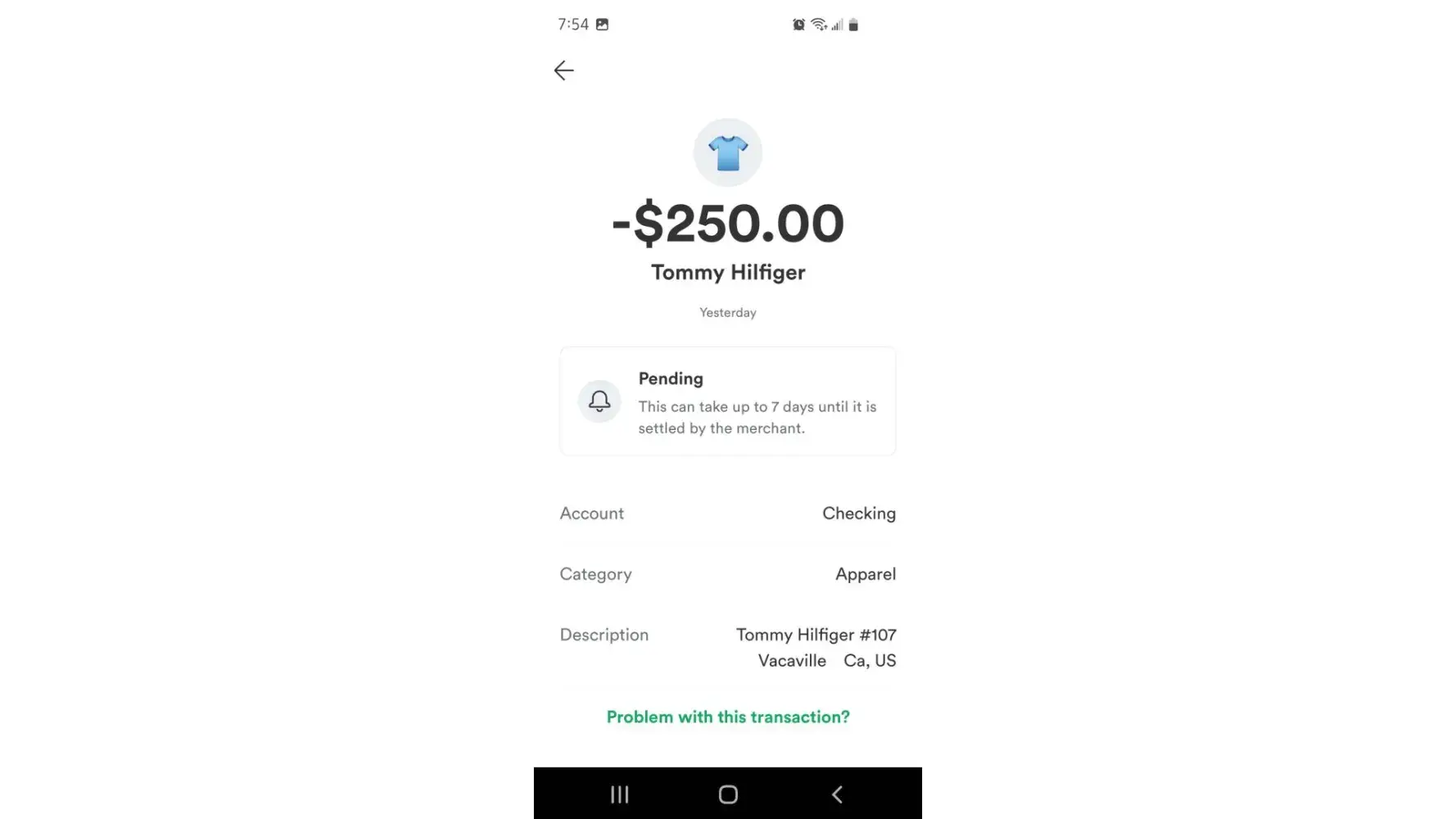Image resolution: width=1456 pixels, height=819 pixels.
Task: Open 'Problem with this transaction?' link
Action: [x=728, y=717]
